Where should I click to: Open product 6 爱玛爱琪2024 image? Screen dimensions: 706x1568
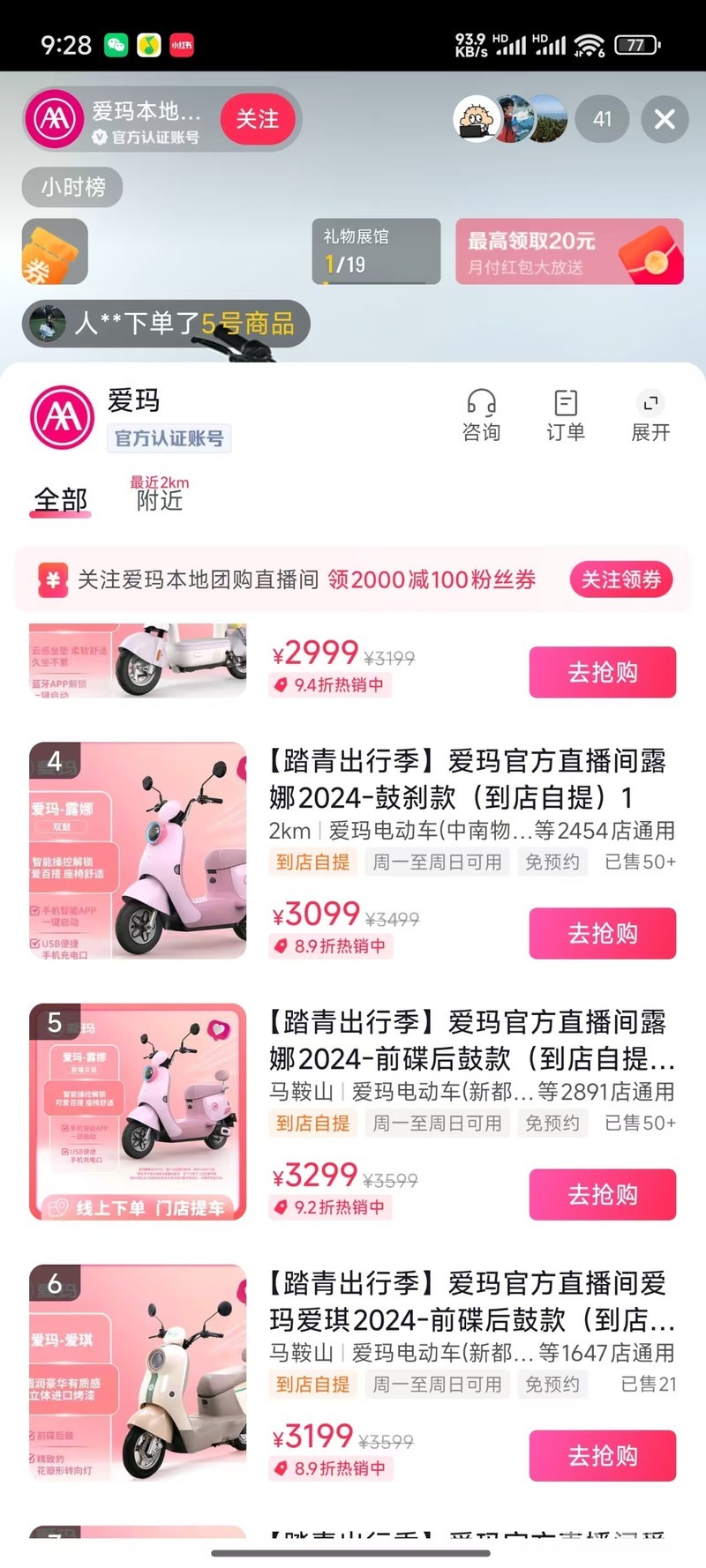click(x=139, y=1372)
